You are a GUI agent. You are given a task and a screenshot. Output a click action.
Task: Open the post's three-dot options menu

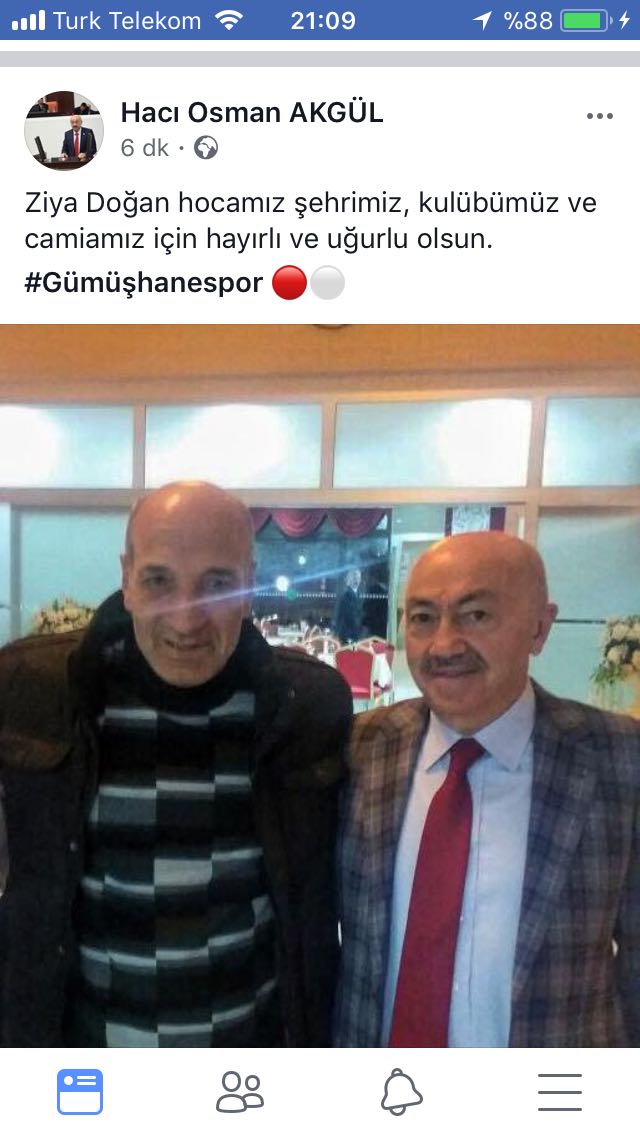click(x=599, y=116)
